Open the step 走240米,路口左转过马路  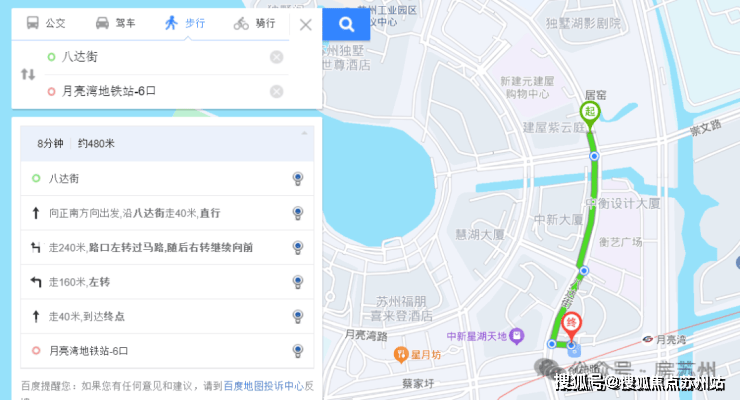(160, 247)
